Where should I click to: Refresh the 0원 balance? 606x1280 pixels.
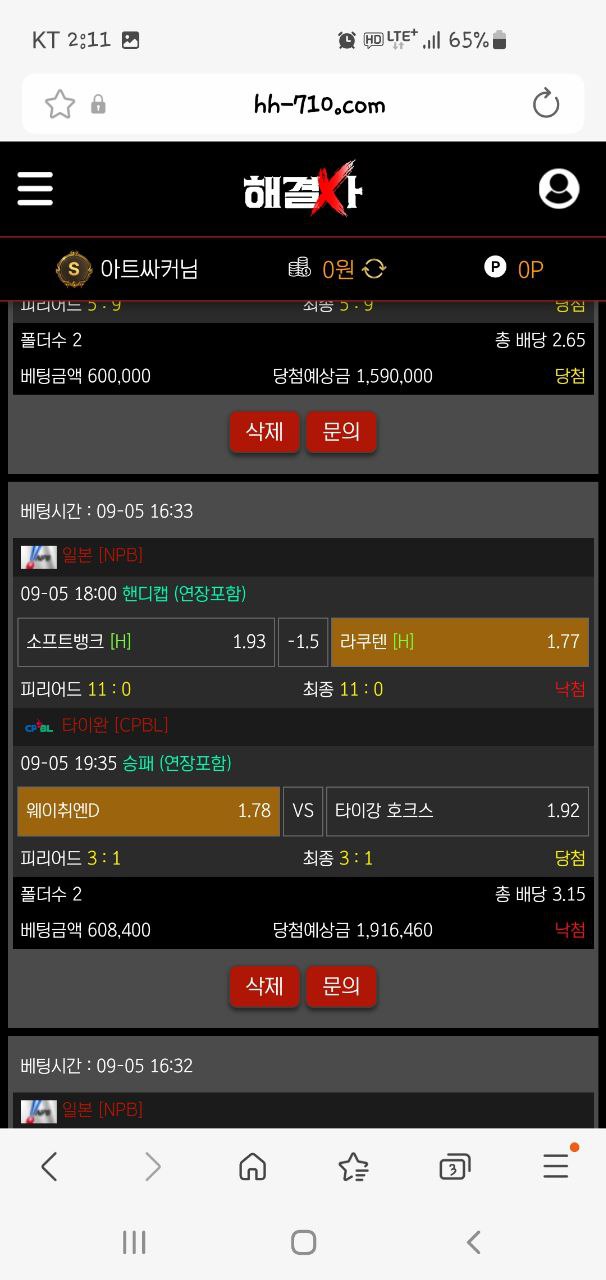[x=375, y=268]
